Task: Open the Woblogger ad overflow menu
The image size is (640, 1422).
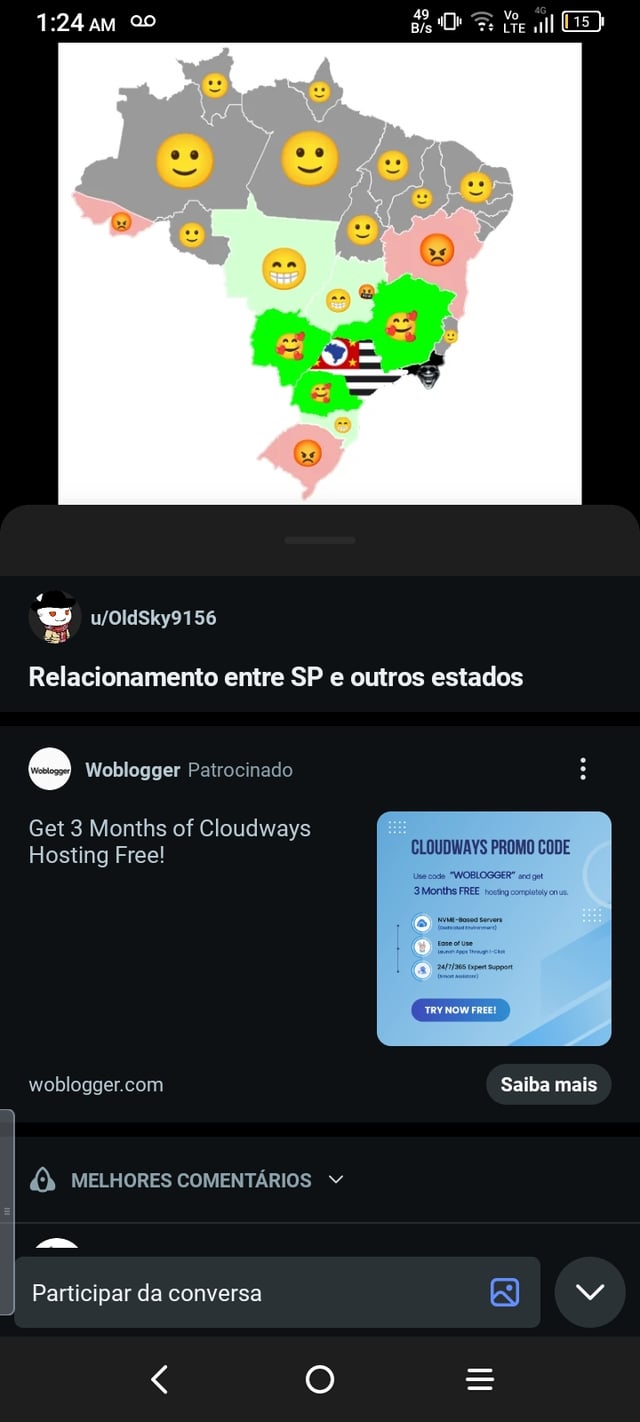Action: pyautogui.click(x=583, y=769)
